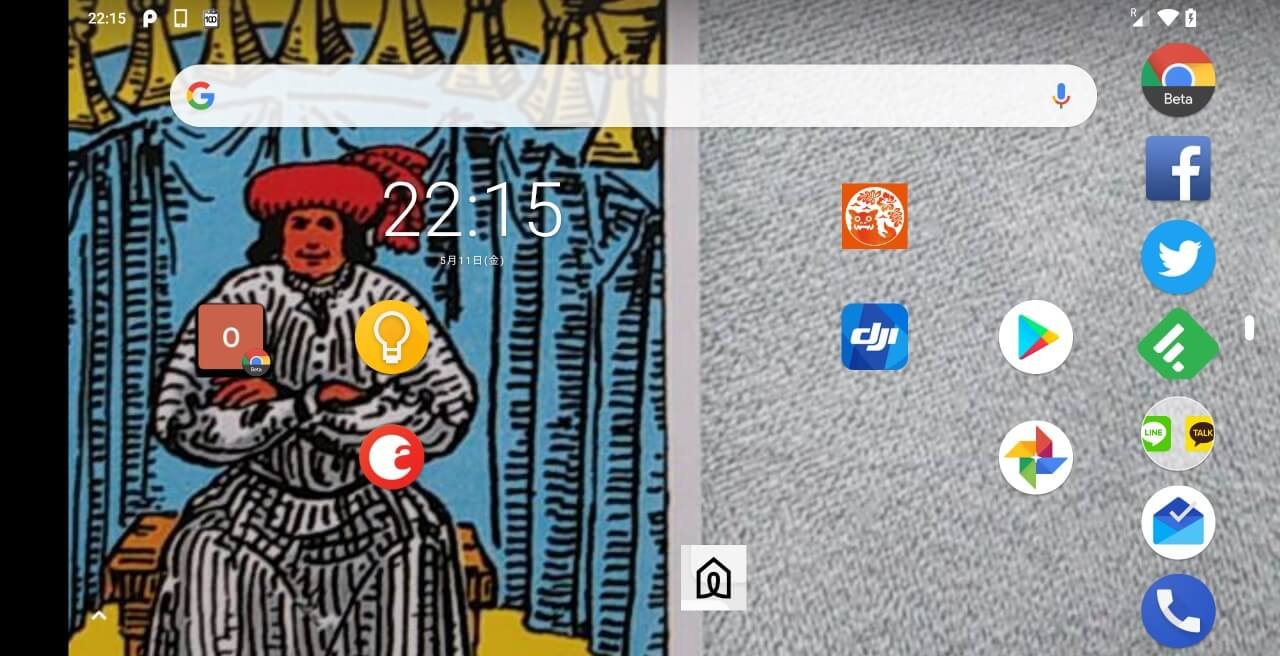Open the house-shaped icon app
Viewport: 1280px width, 656px height.
[x=714, y=578]
